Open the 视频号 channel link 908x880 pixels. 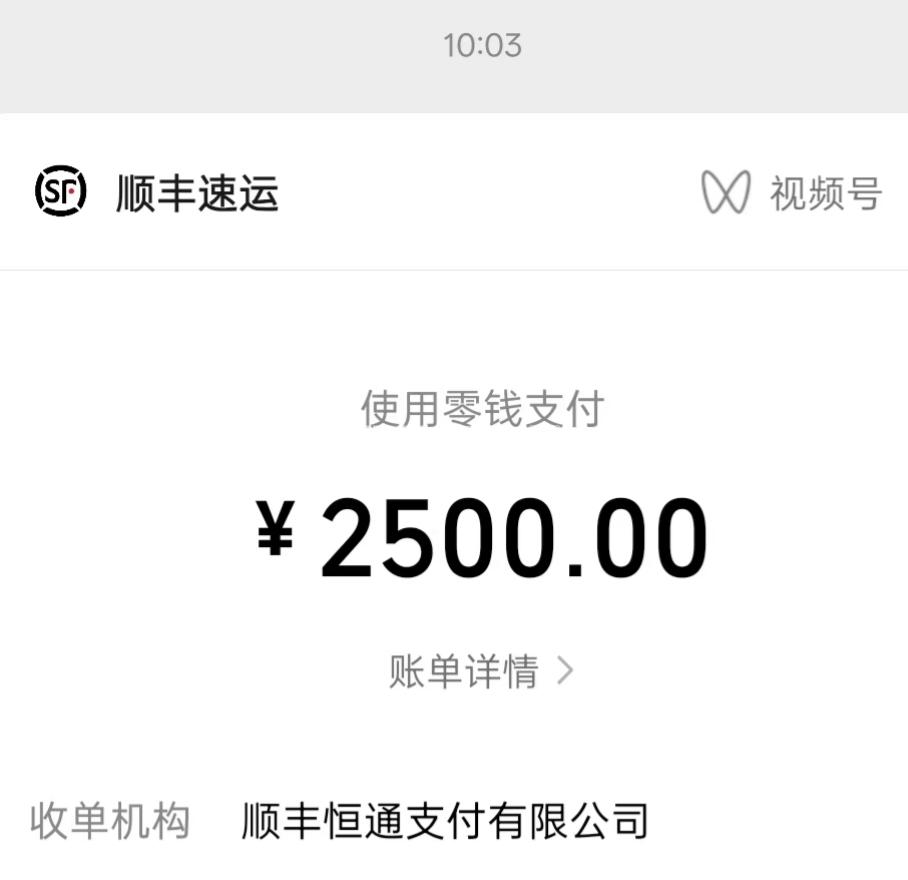[792, 192]
